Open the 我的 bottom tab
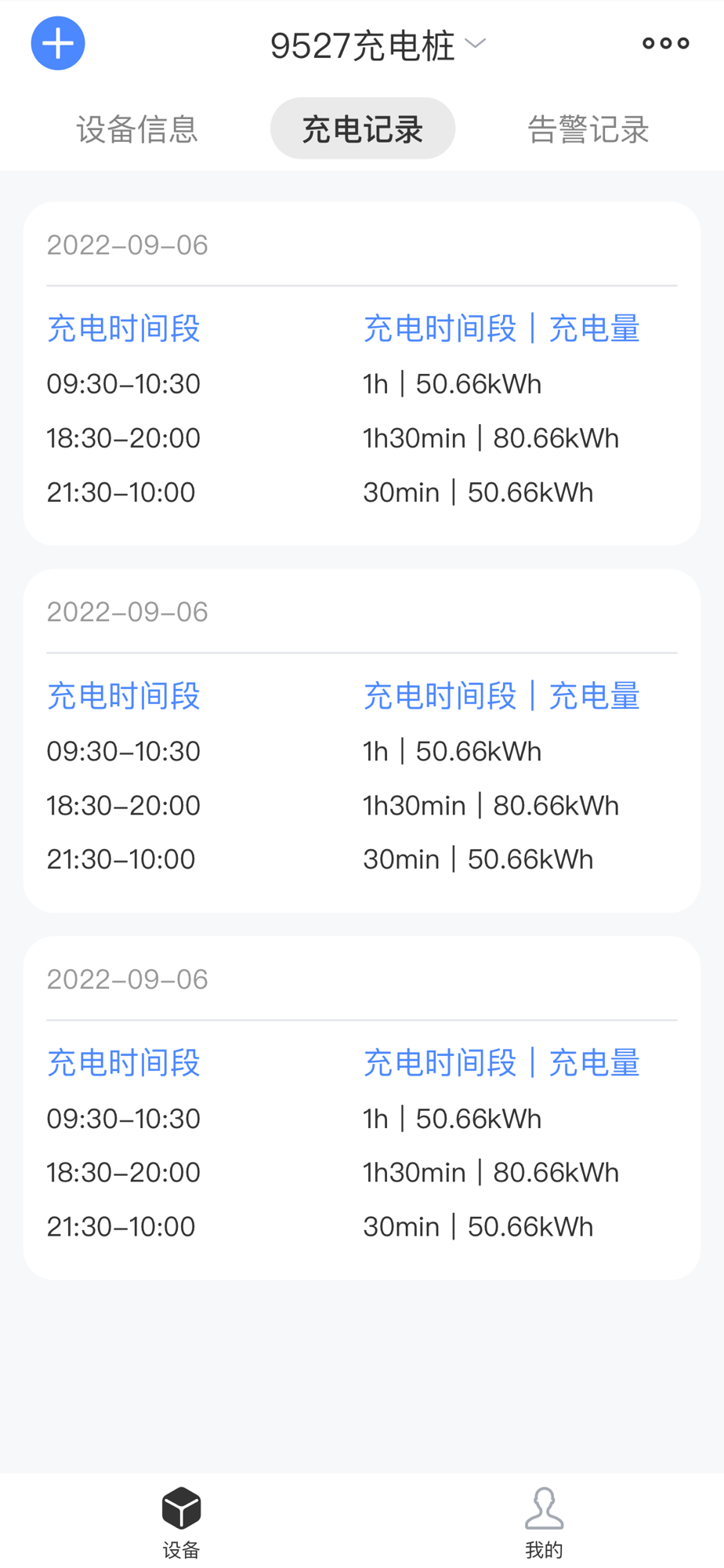Screen dimensions: 724x1568 click(544, 1521)
